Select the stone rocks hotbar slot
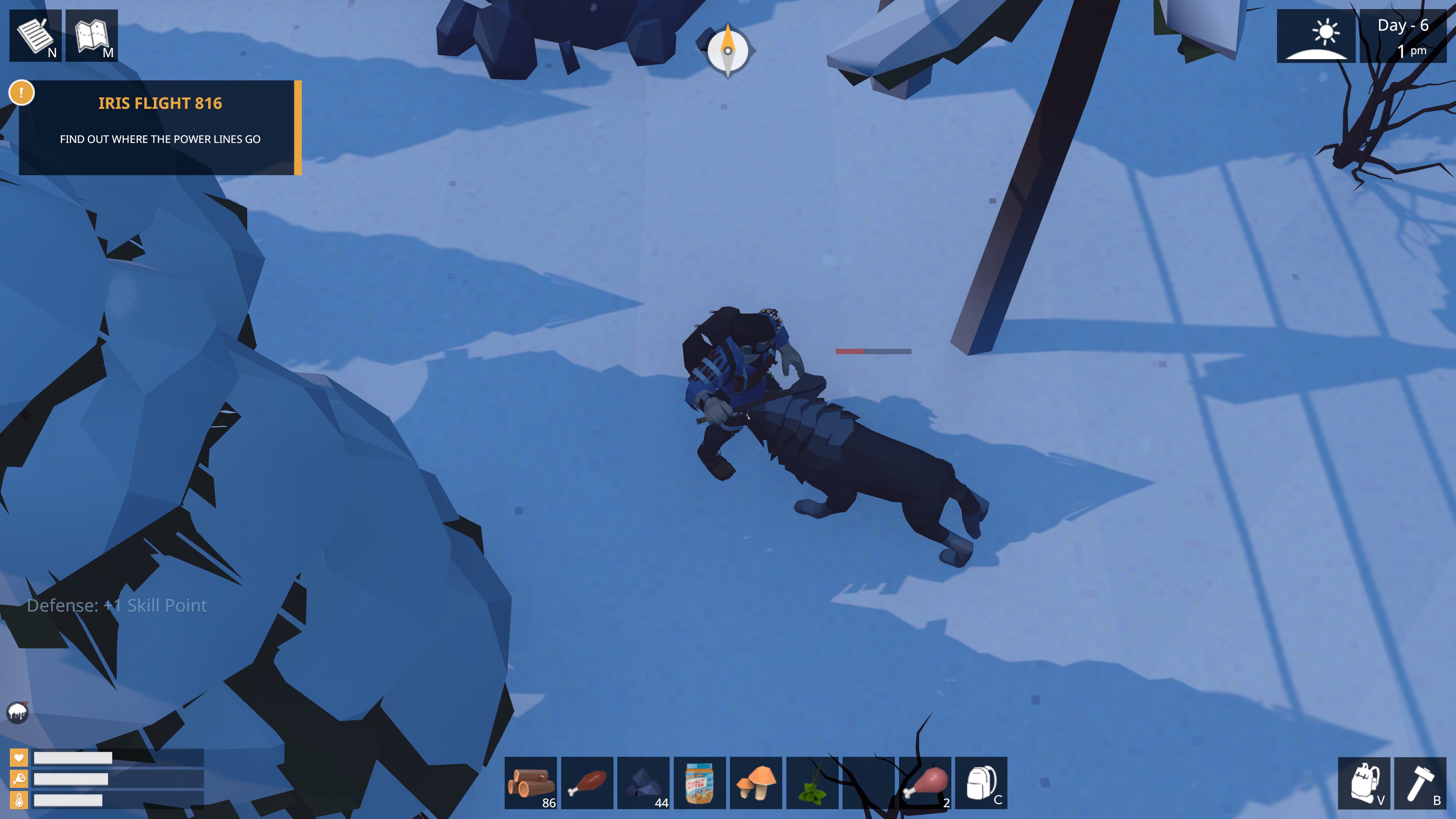 (643, 783)
